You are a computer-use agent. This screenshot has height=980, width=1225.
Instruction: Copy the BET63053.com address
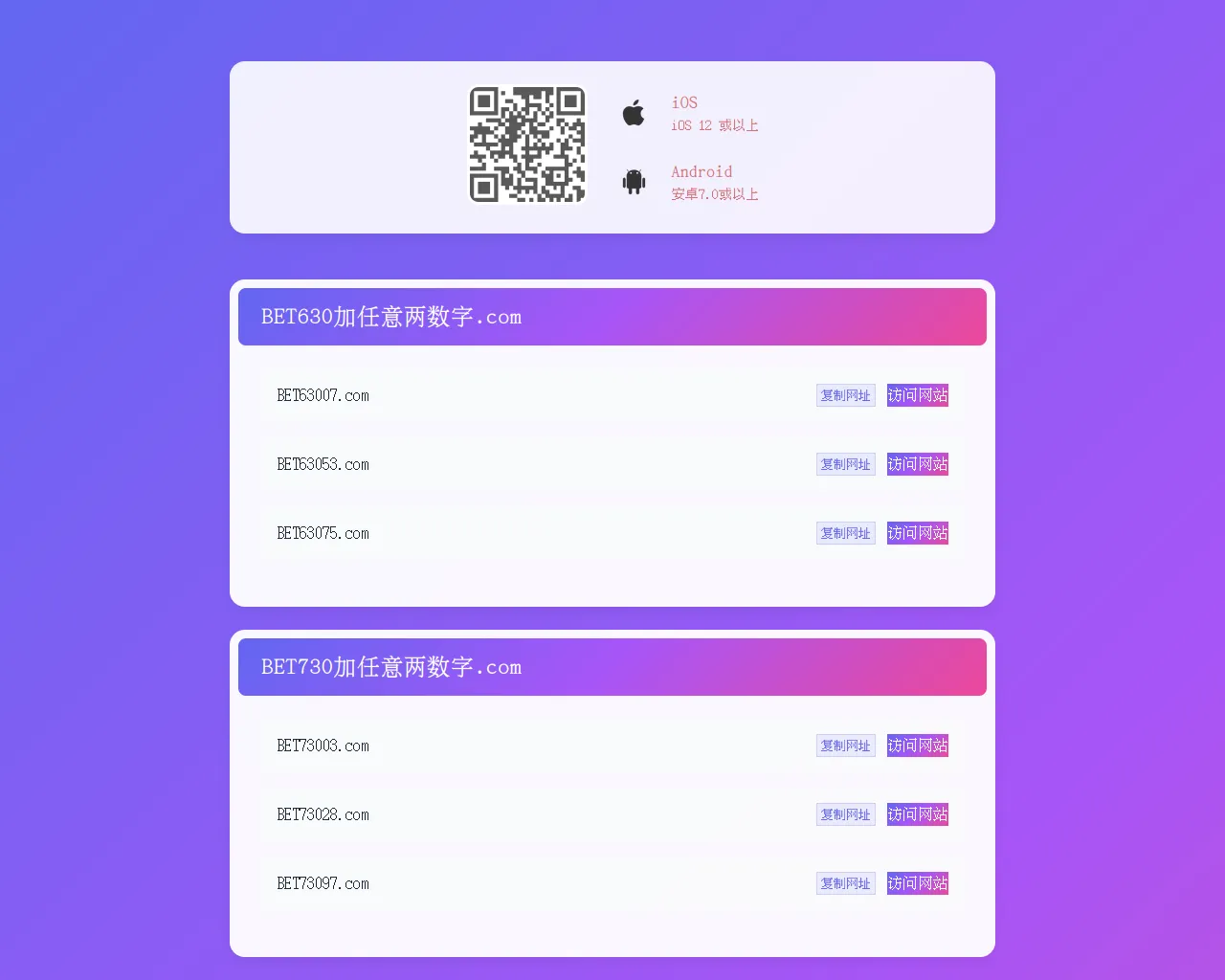[845, 464]
